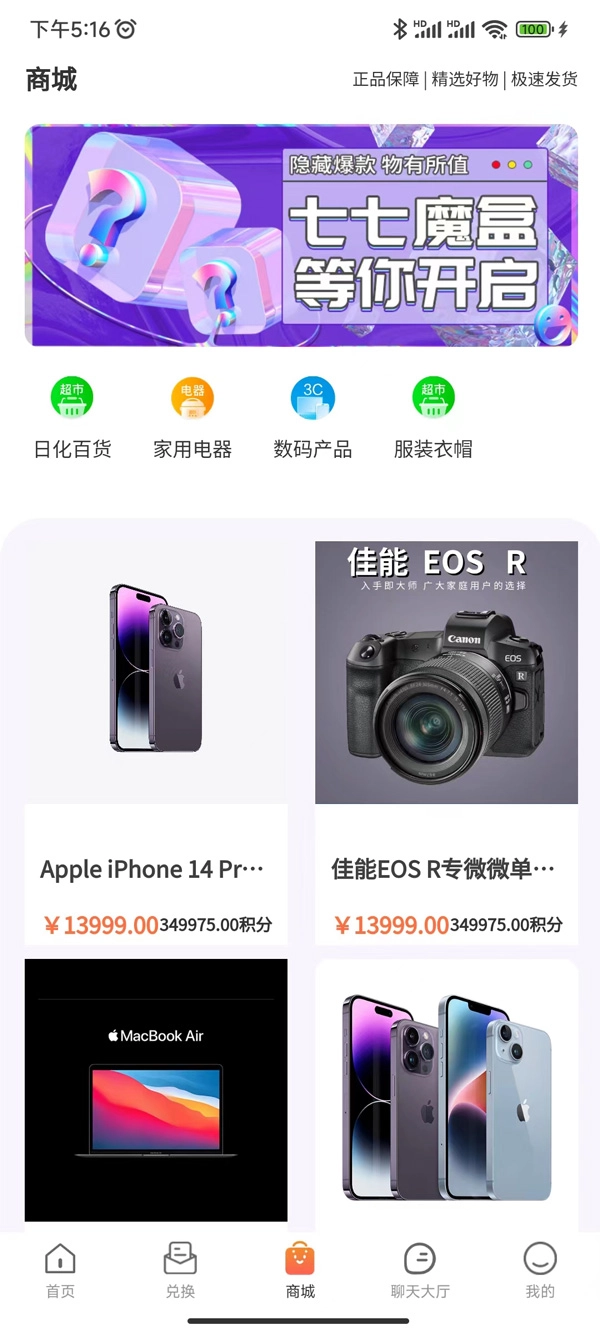The image size is (600, 1333).
Task: Select the 商城 tab
Action: pos(300,1270)
